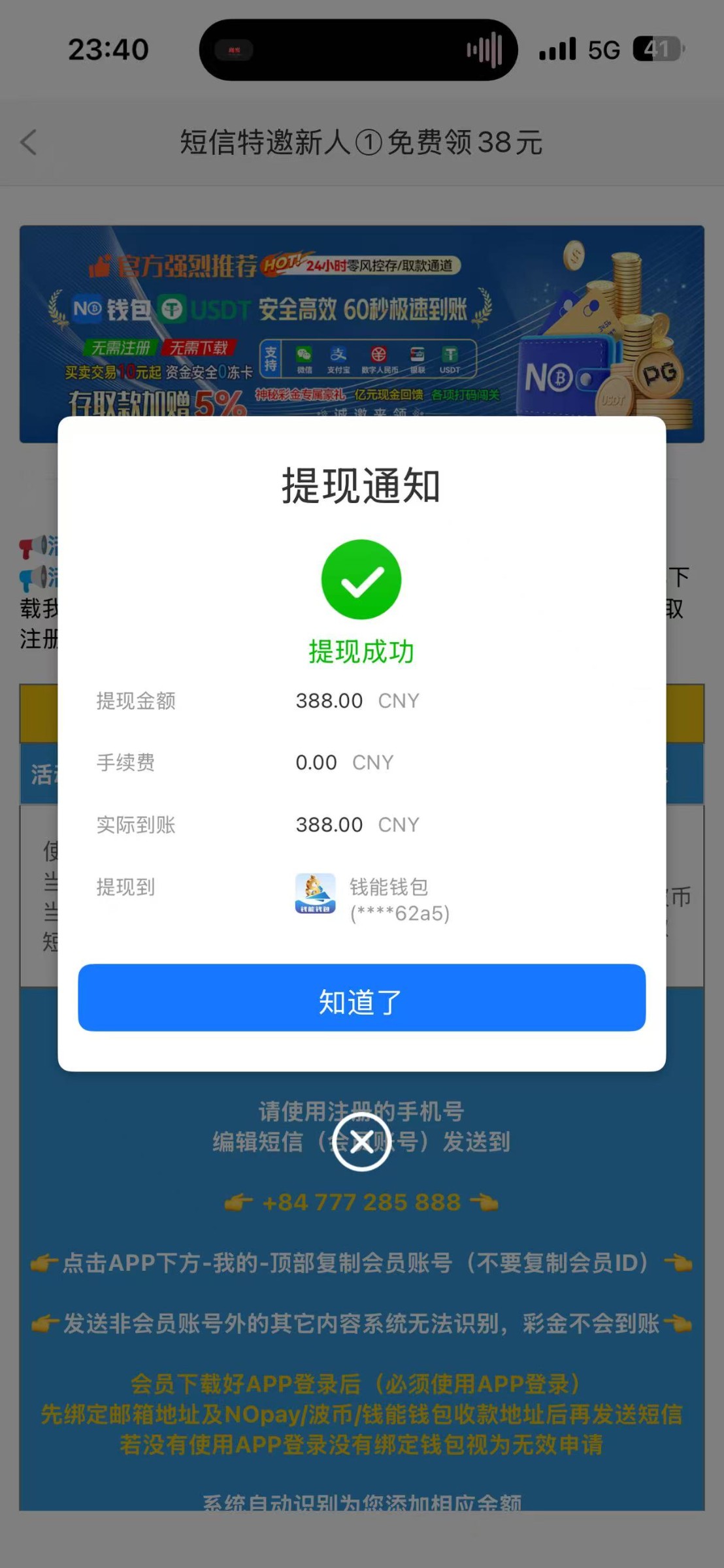Viewport: 724px width, 1568px height.
Task: Tap the 钱能钱包 wallet icon in the dialog
Action: [316, 893]
